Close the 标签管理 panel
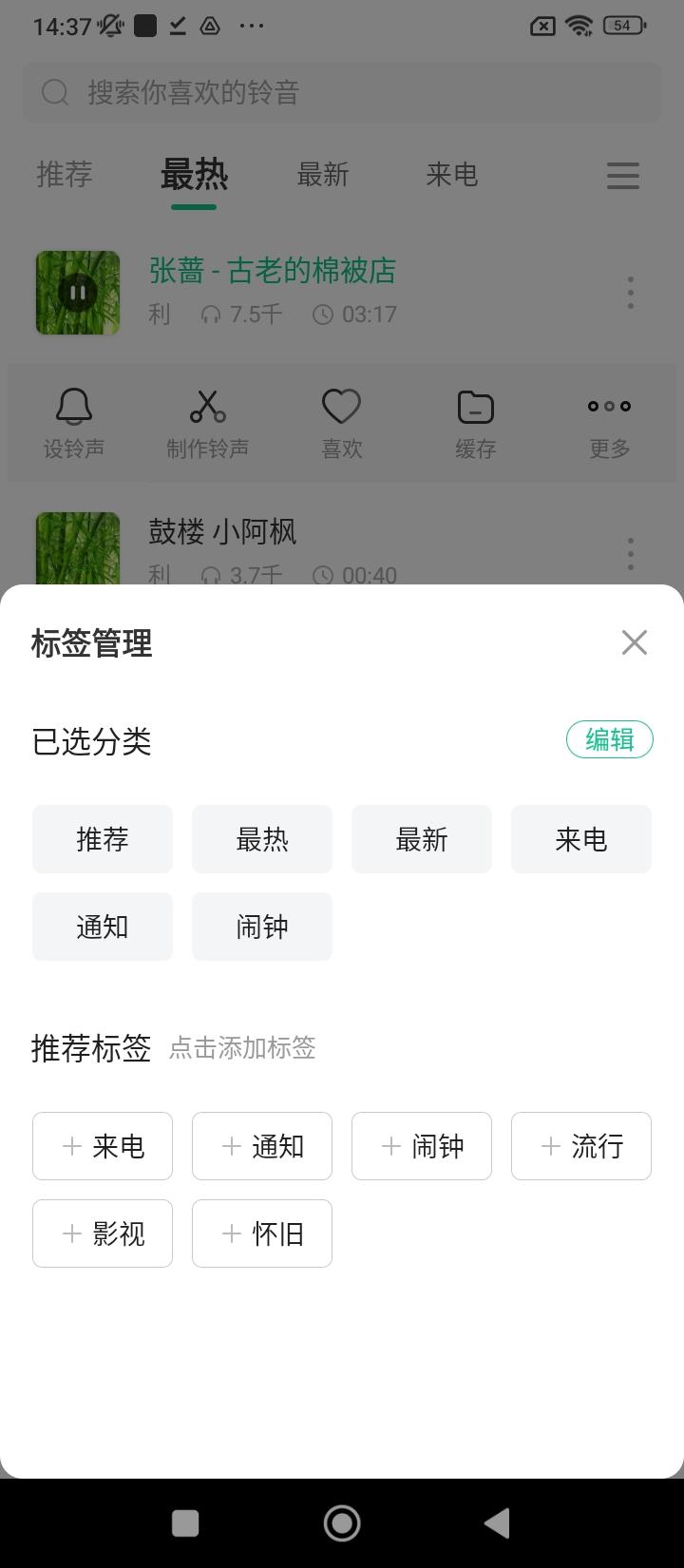 (x=634, y=642)
